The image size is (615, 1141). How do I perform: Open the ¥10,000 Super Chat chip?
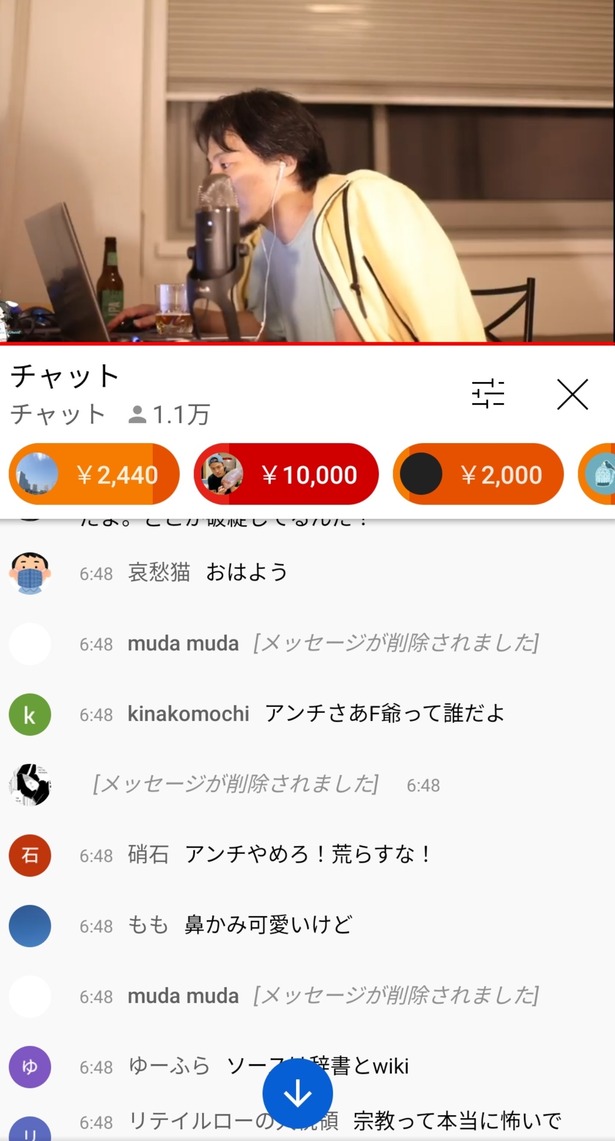(286, 474)
